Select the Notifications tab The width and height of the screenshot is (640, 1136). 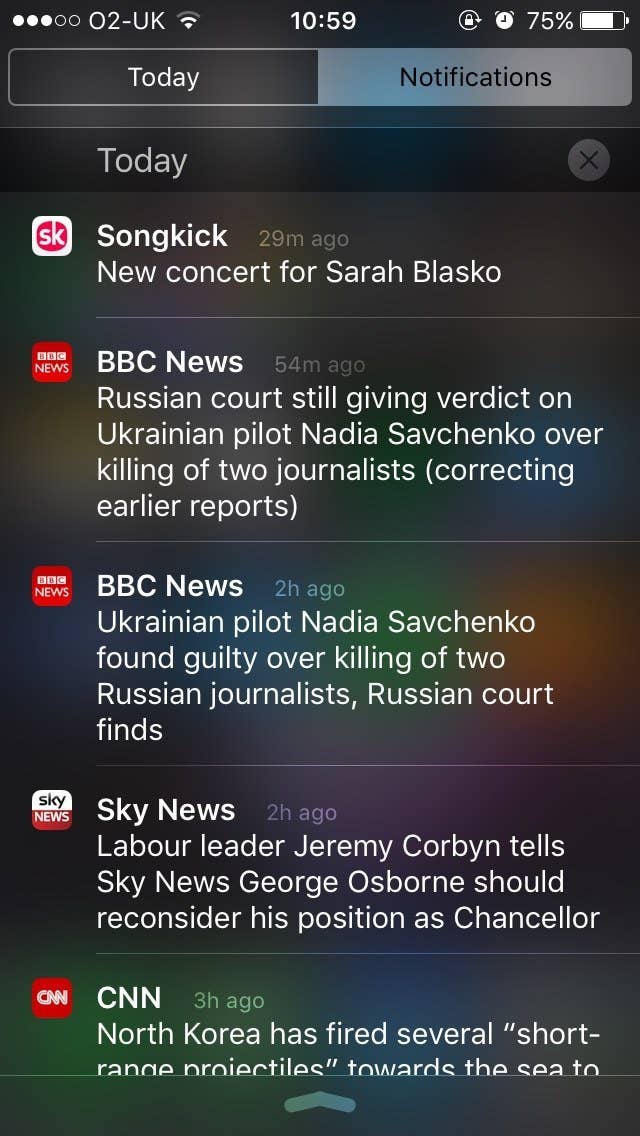[x=475, y=77]
